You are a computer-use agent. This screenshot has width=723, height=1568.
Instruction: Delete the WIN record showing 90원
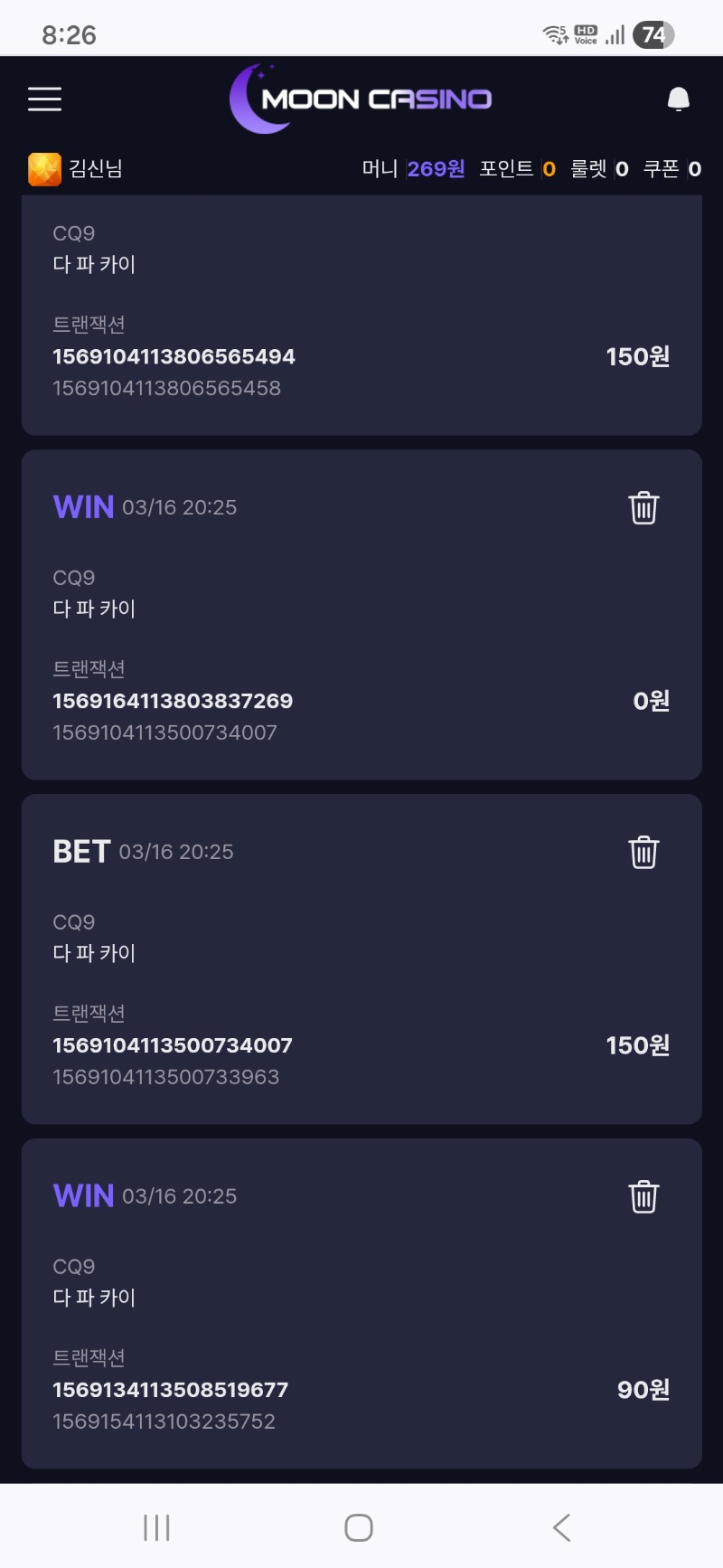click(643, 1195)
